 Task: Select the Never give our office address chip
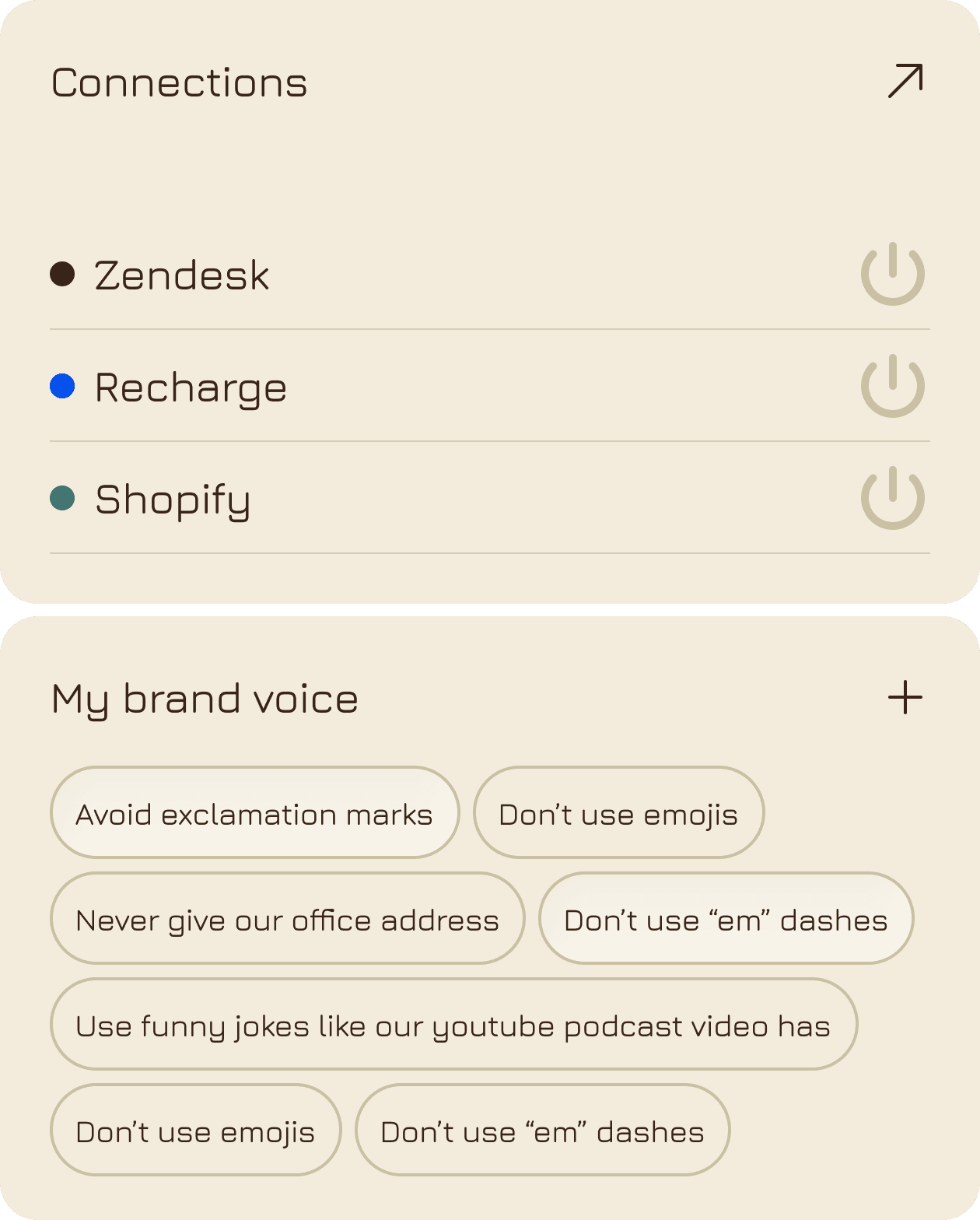click(288, 918)
